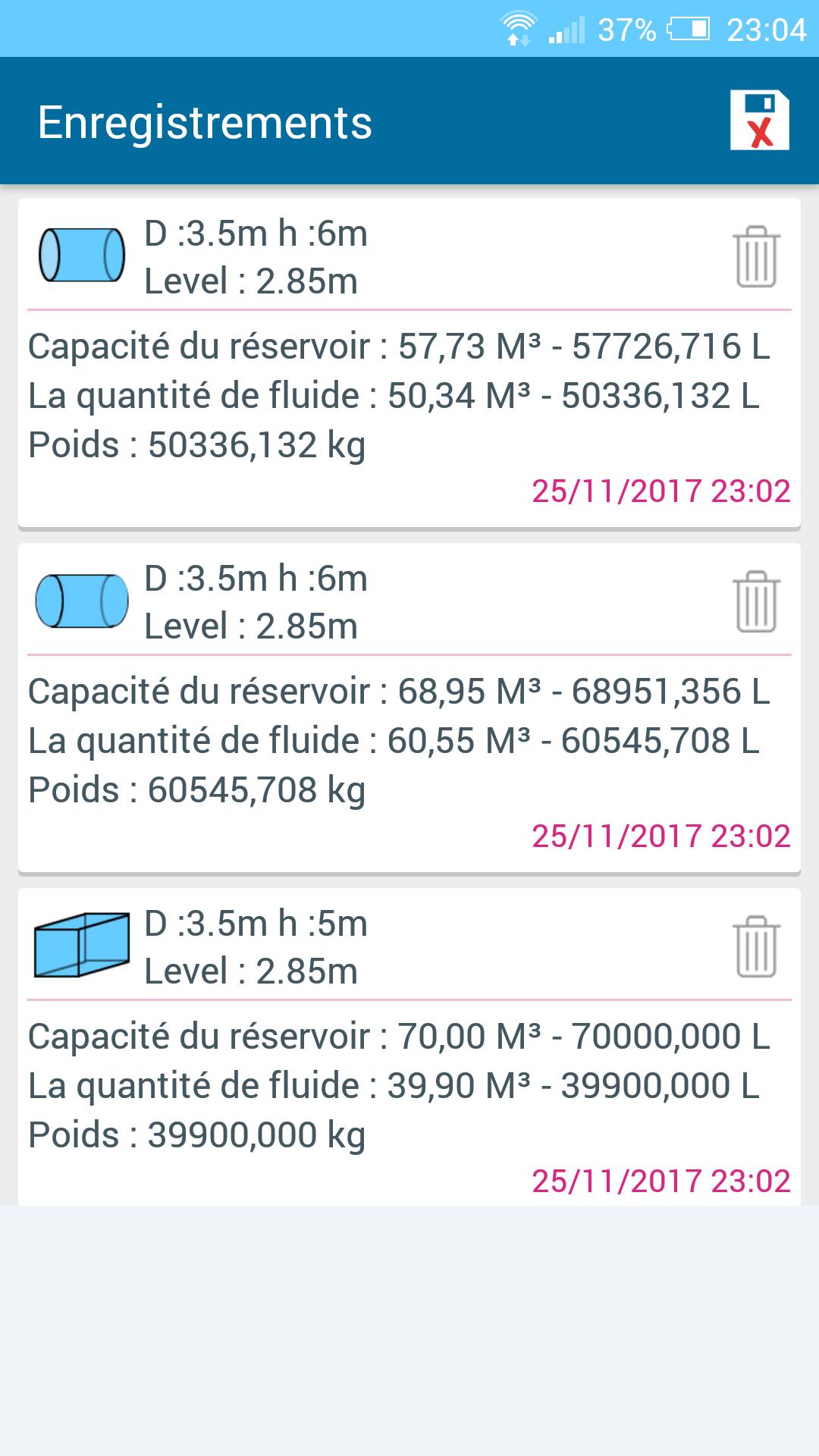This screenshot has height=1456, width=819.
Task: Delete the record with capacity 70,00 M³
Action: coord(756,946)
